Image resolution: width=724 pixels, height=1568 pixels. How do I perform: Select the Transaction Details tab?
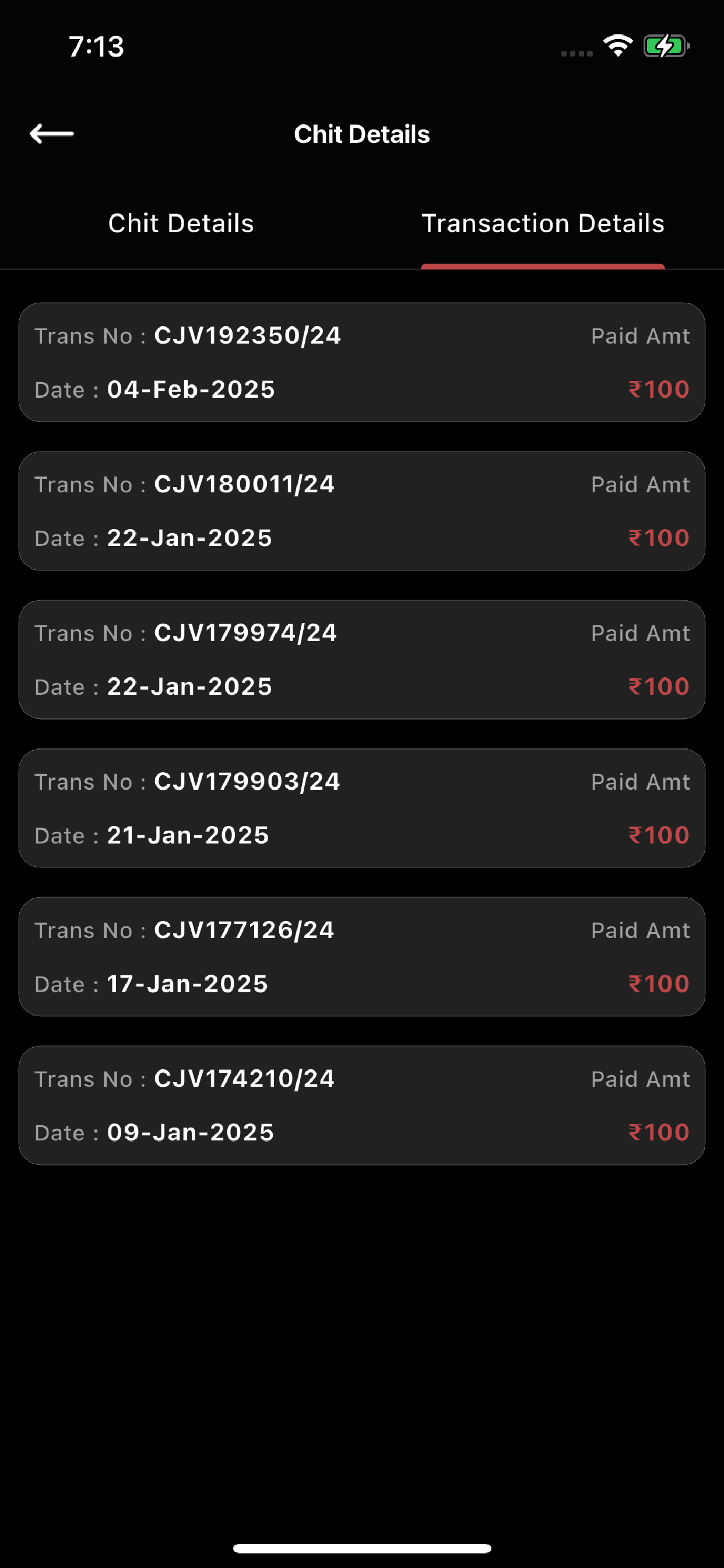pyautogui.click(x=543, y=223)
